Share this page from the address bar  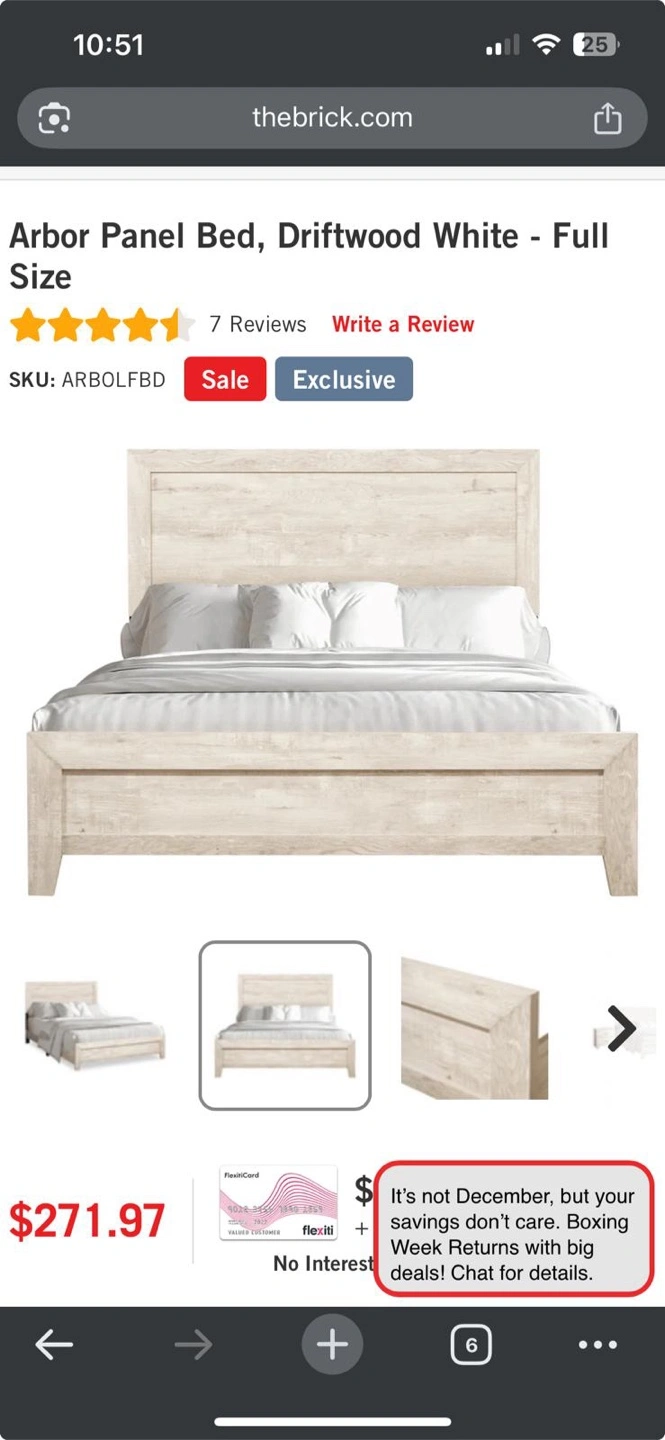pos(607,119)
